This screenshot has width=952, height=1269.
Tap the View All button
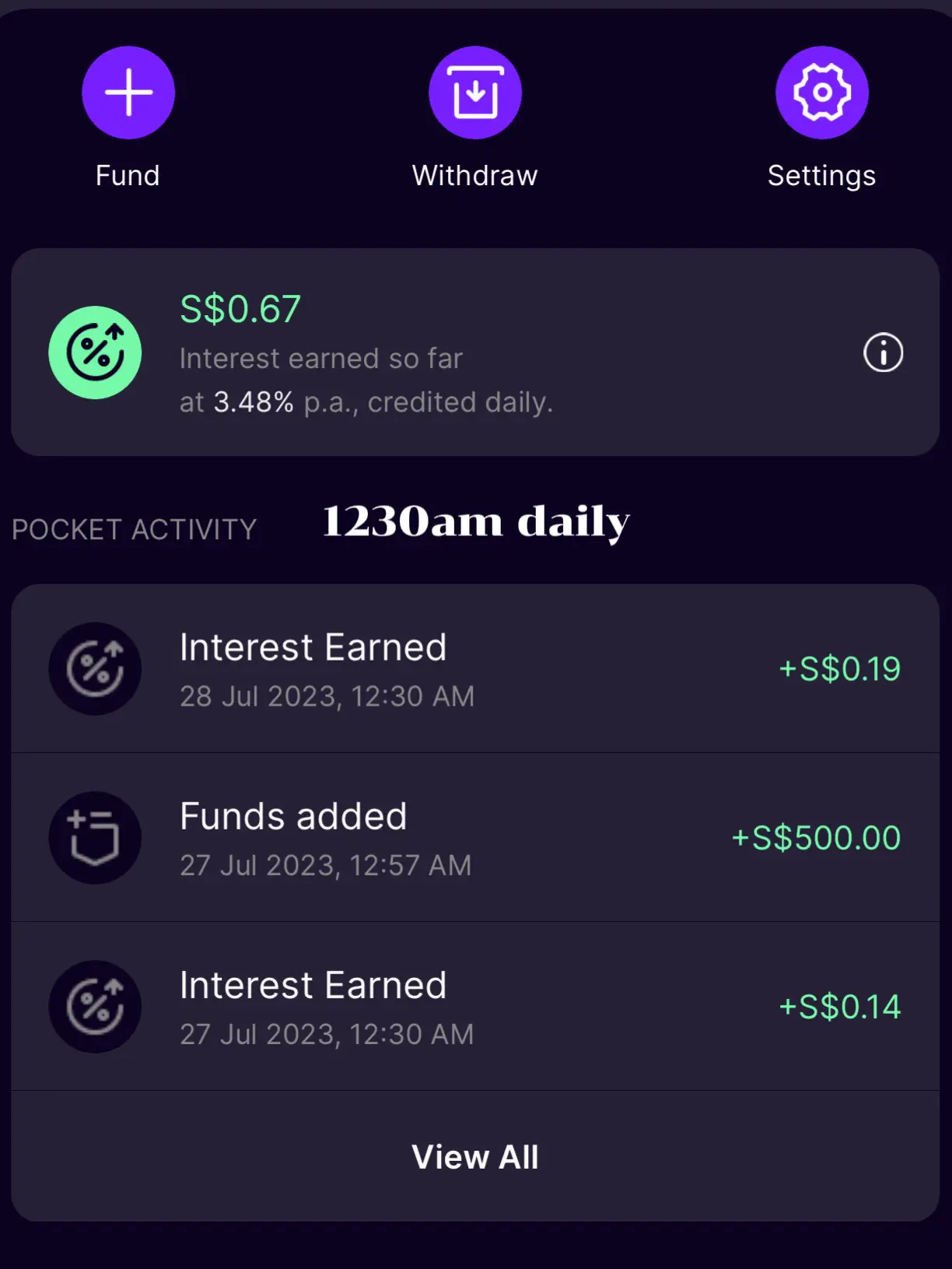pyautogui.click(x=475, y=1156)
